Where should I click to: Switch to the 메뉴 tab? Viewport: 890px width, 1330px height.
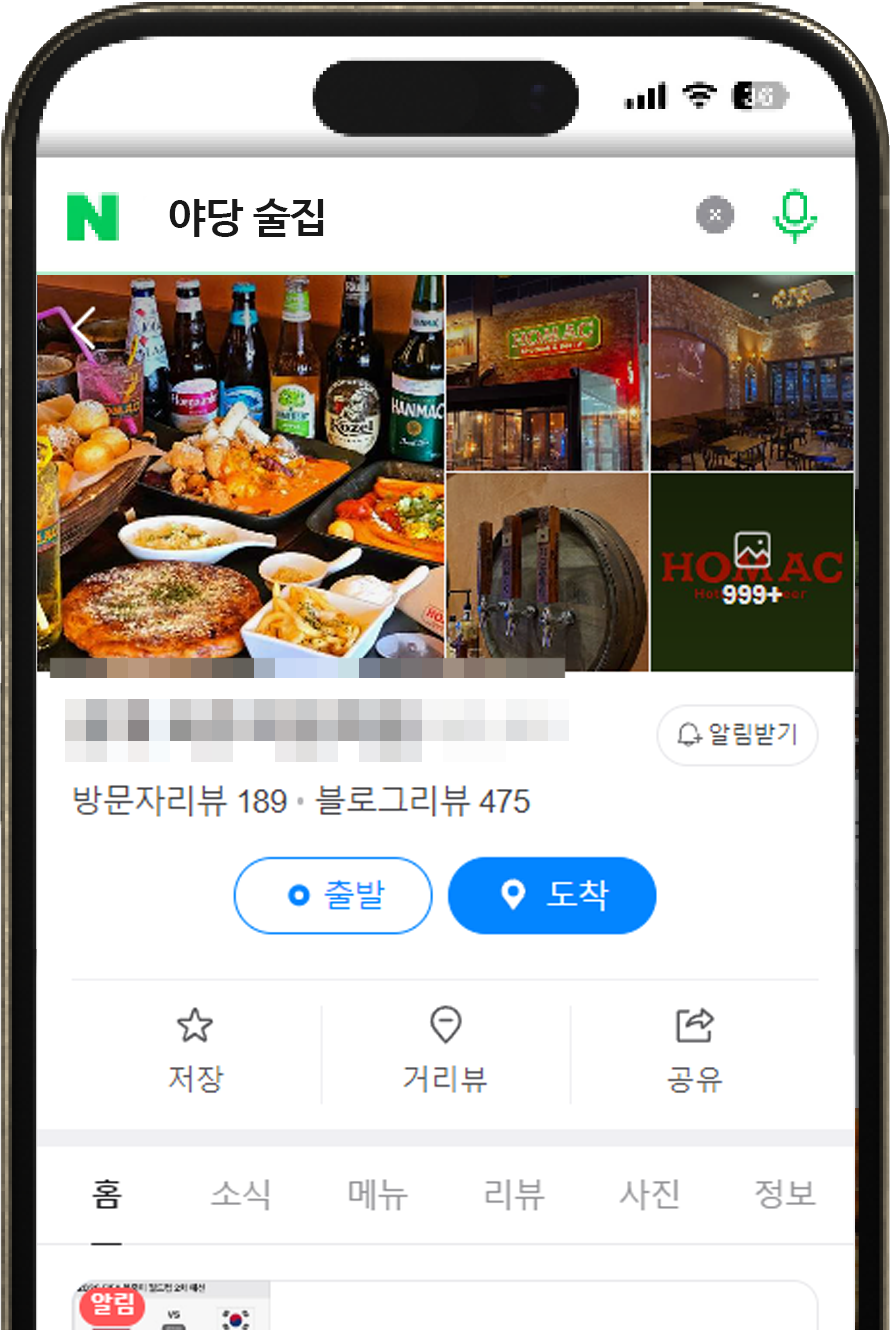click(x=378, y=1194)
